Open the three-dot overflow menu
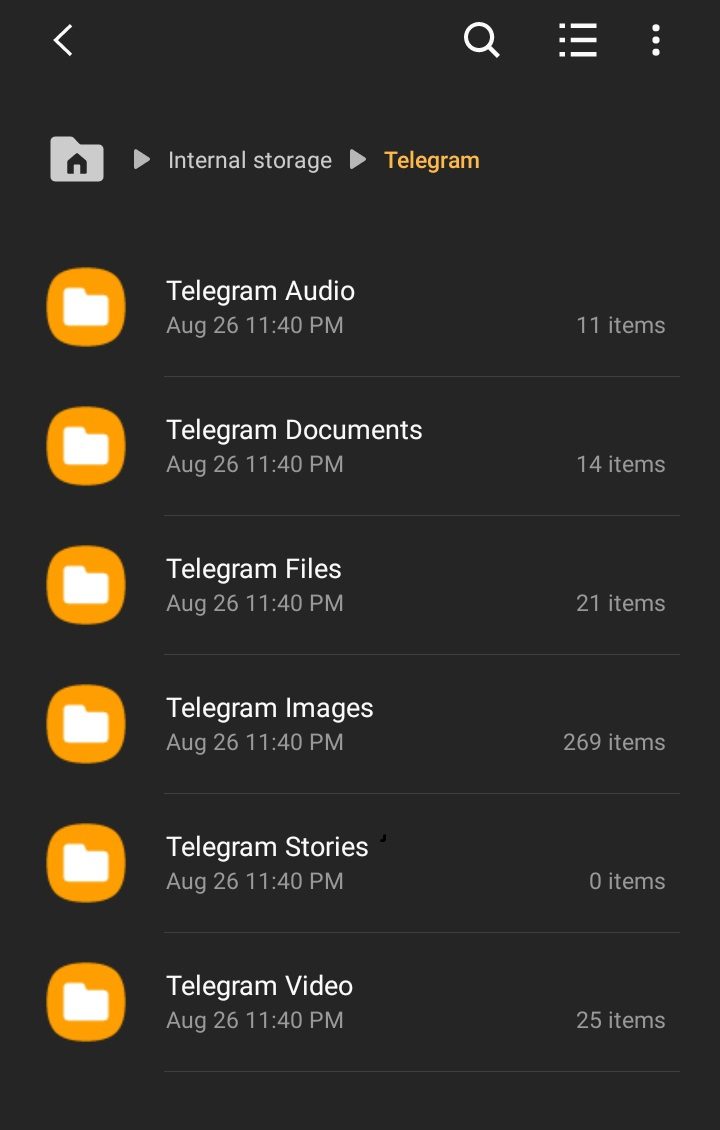Viewport: 720px width, 1130px height. (x=656, y=41)
